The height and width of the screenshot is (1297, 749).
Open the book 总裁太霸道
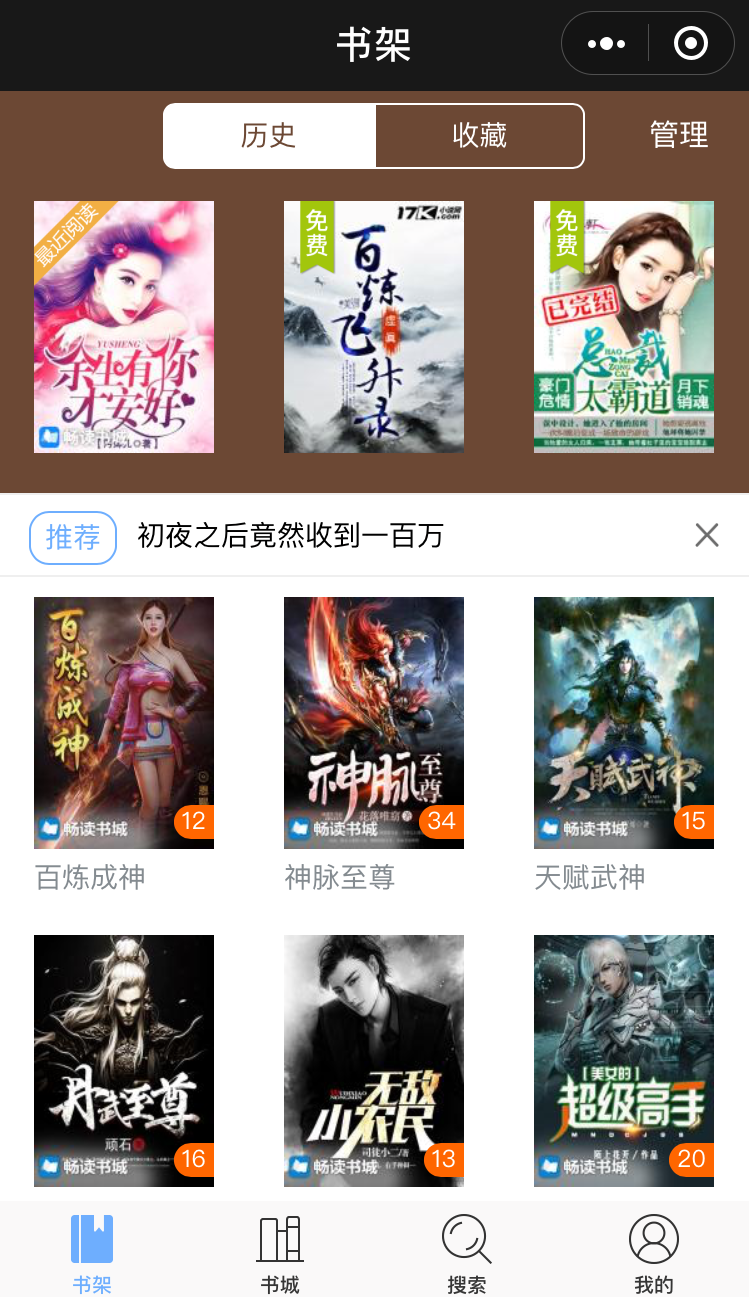(x=624, y=327)
